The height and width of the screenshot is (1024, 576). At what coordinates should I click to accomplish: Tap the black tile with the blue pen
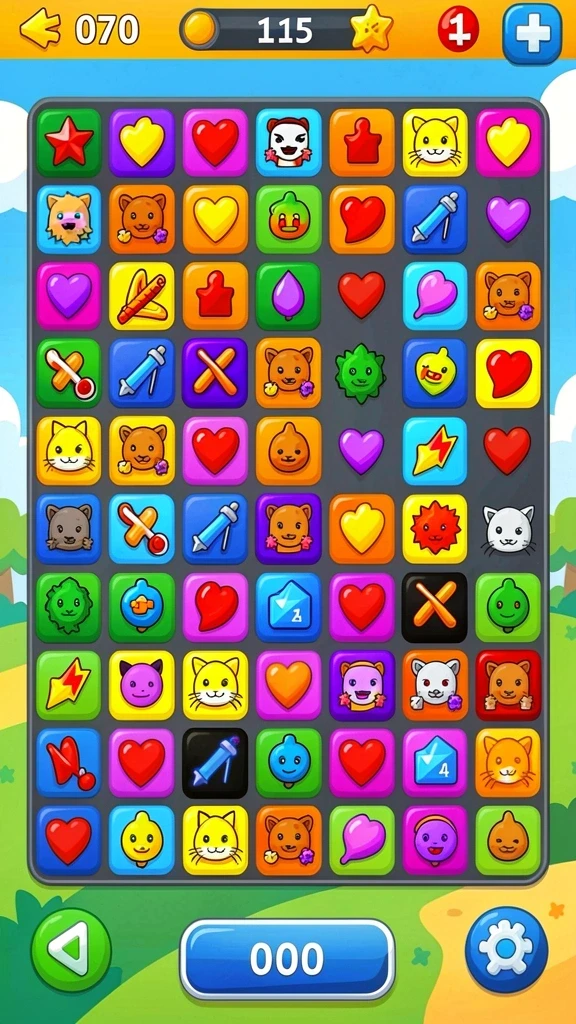215,763
